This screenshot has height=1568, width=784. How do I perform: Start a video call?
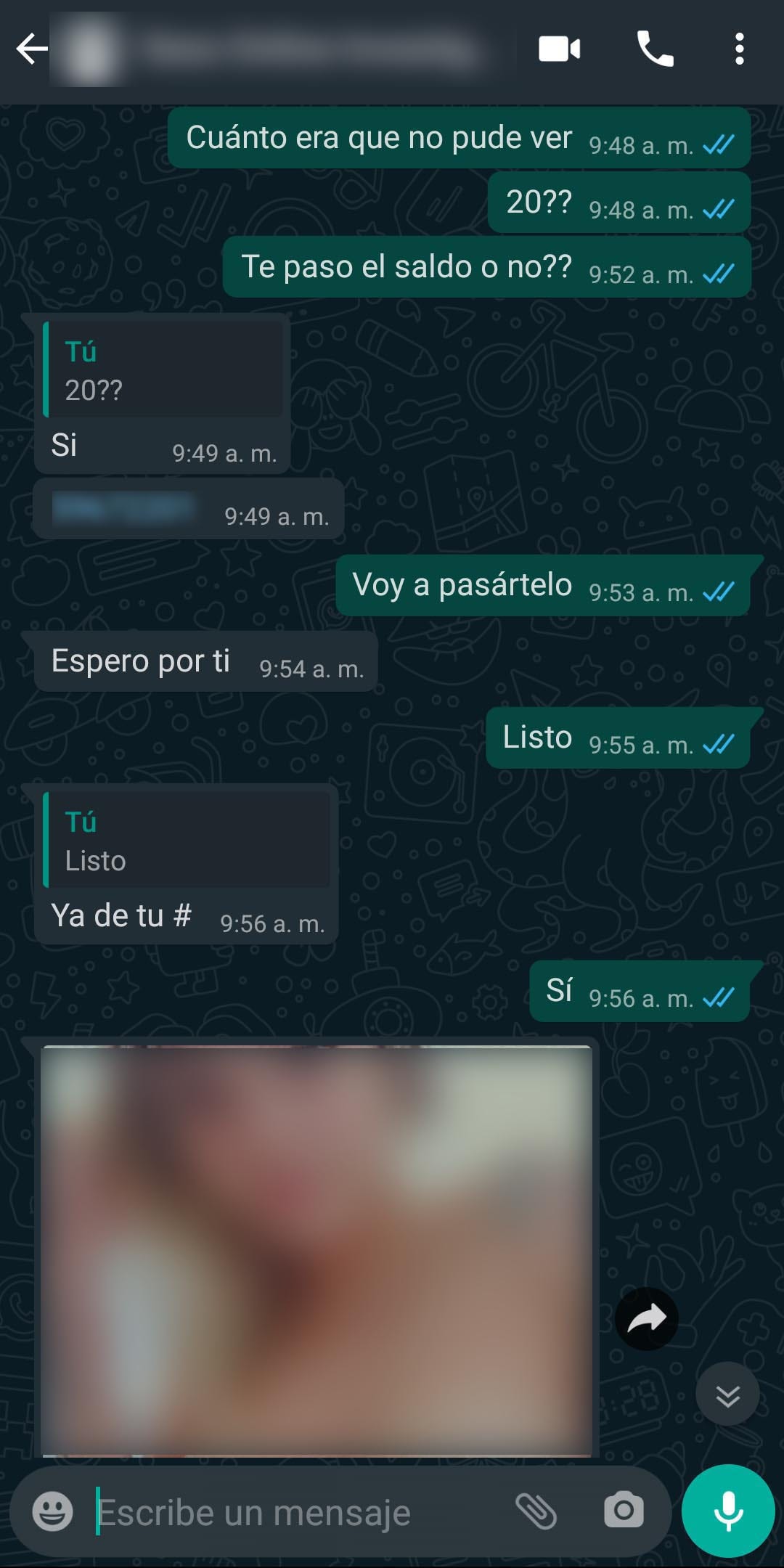tap(559, 49)
